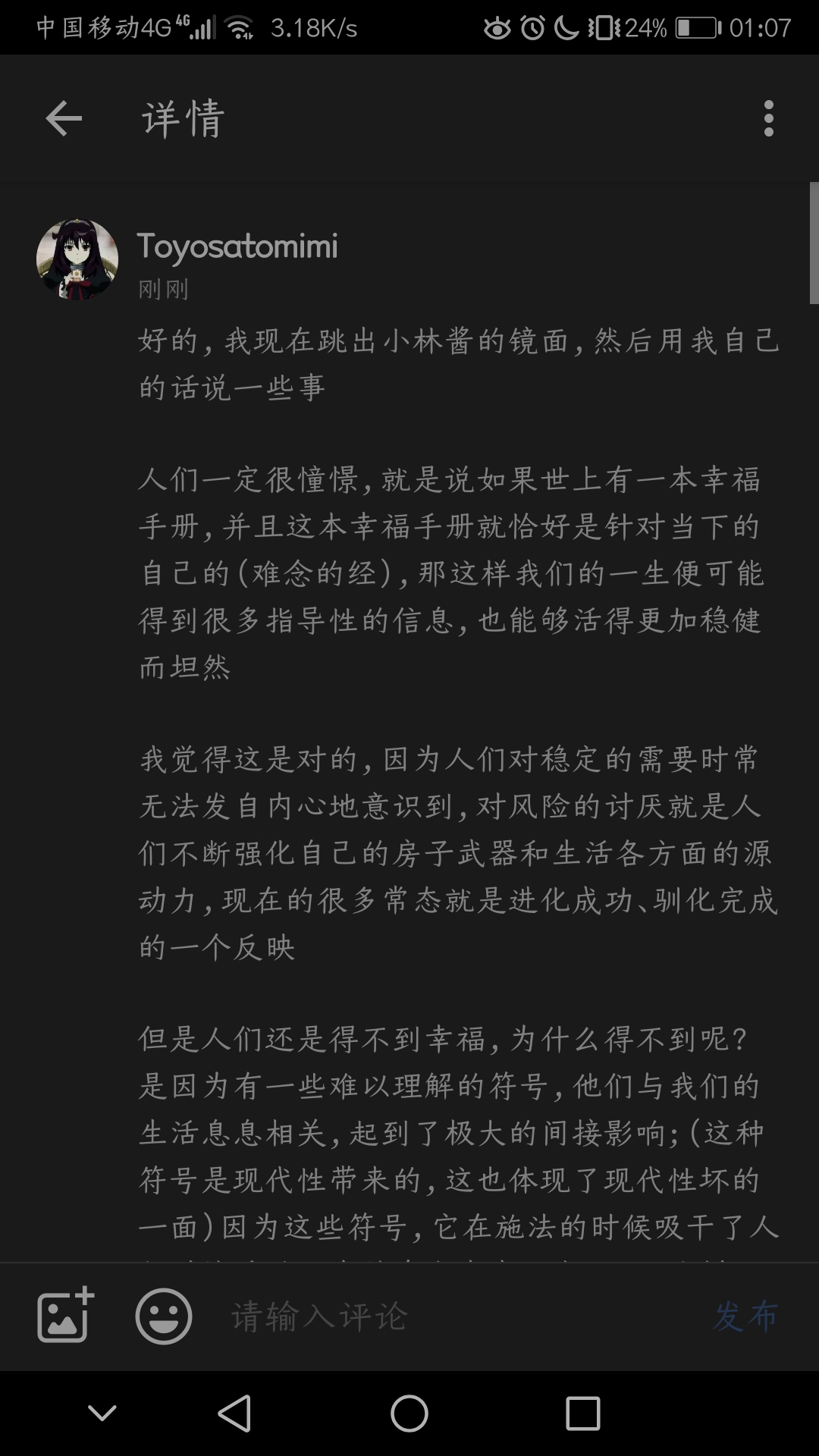Open the system recent apps view

[x=582, y=1414]
